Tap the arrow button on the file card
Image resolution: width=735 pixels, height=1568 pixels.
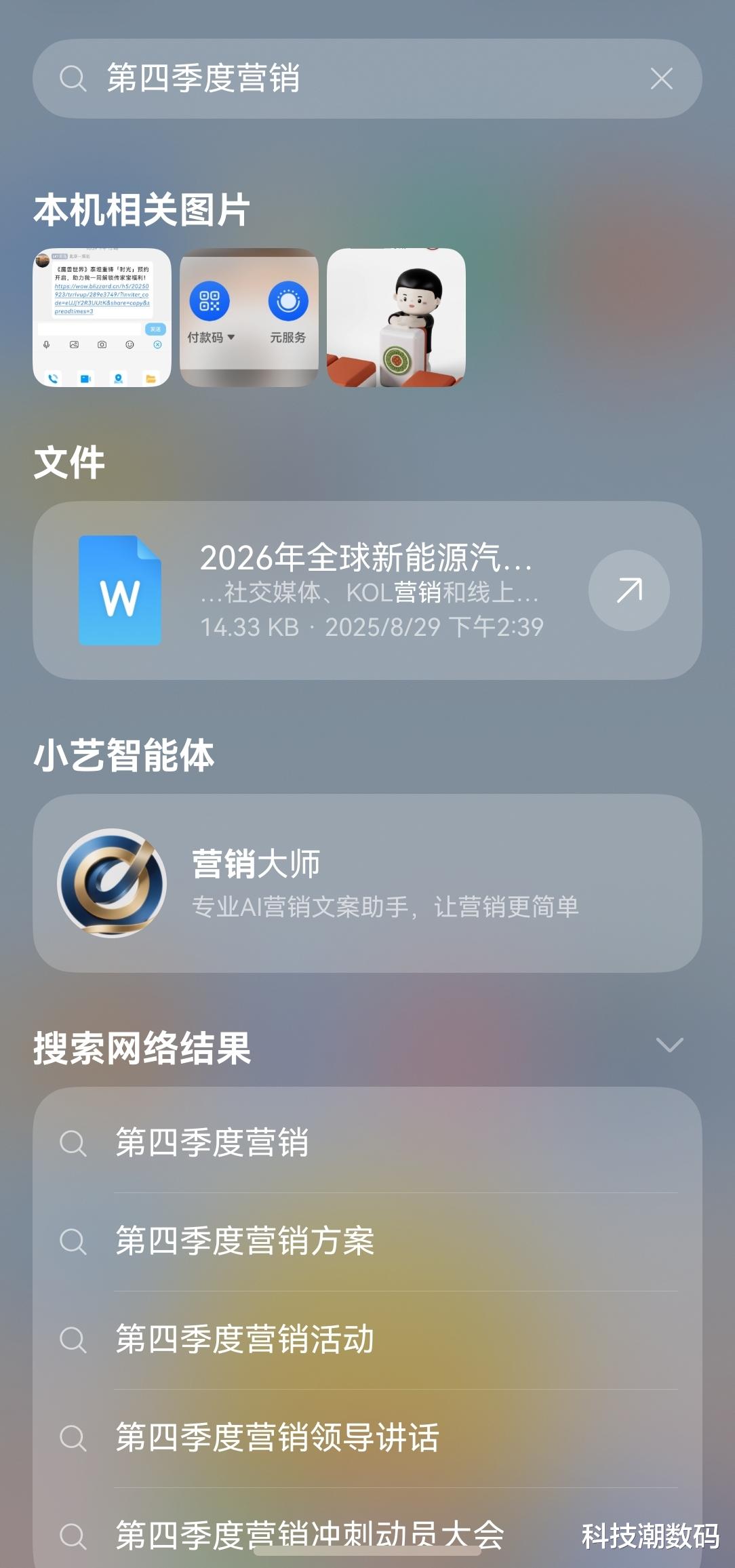tap(629, 590)
